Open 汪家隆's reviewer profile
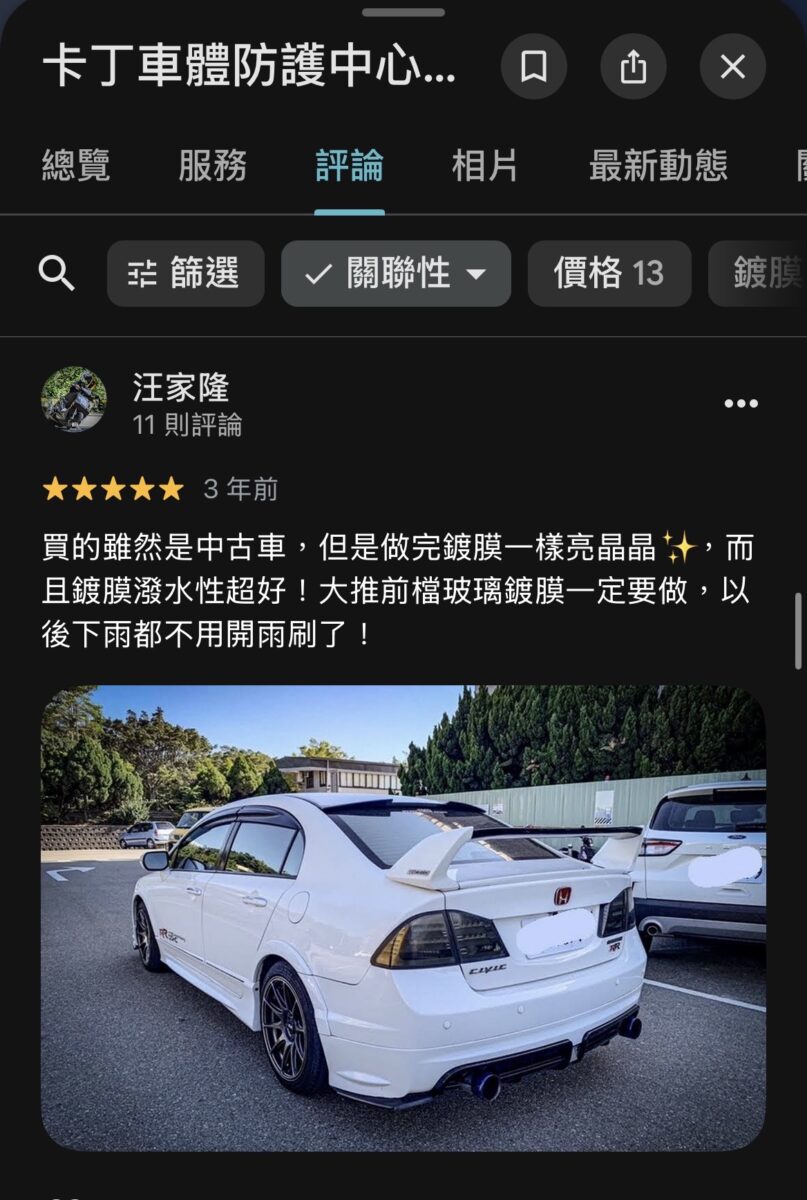The height and width of the screenshot is (1200, 807). [x=74, y=400]
